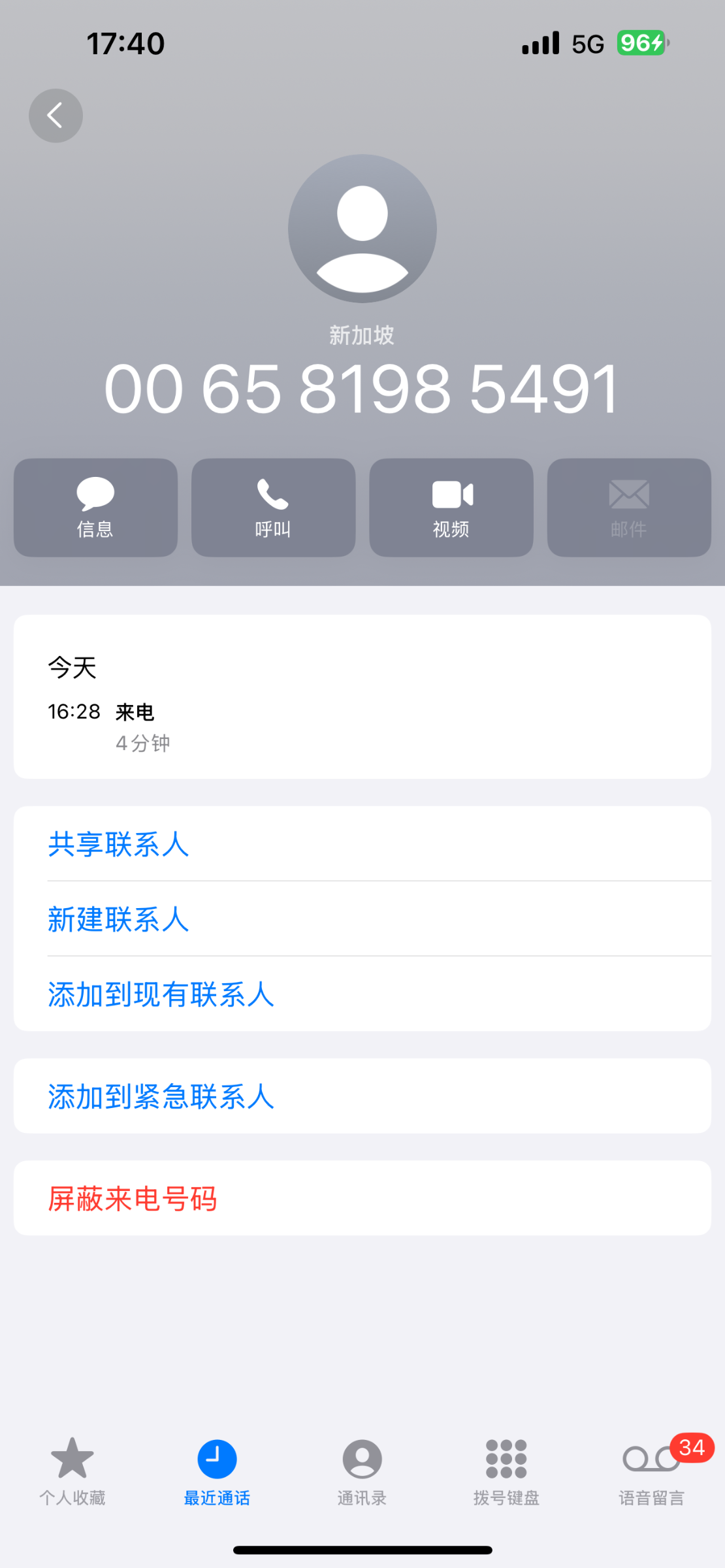725x1568 pixels.
Task: Go back using the top-left arrow
Action: 56,116
